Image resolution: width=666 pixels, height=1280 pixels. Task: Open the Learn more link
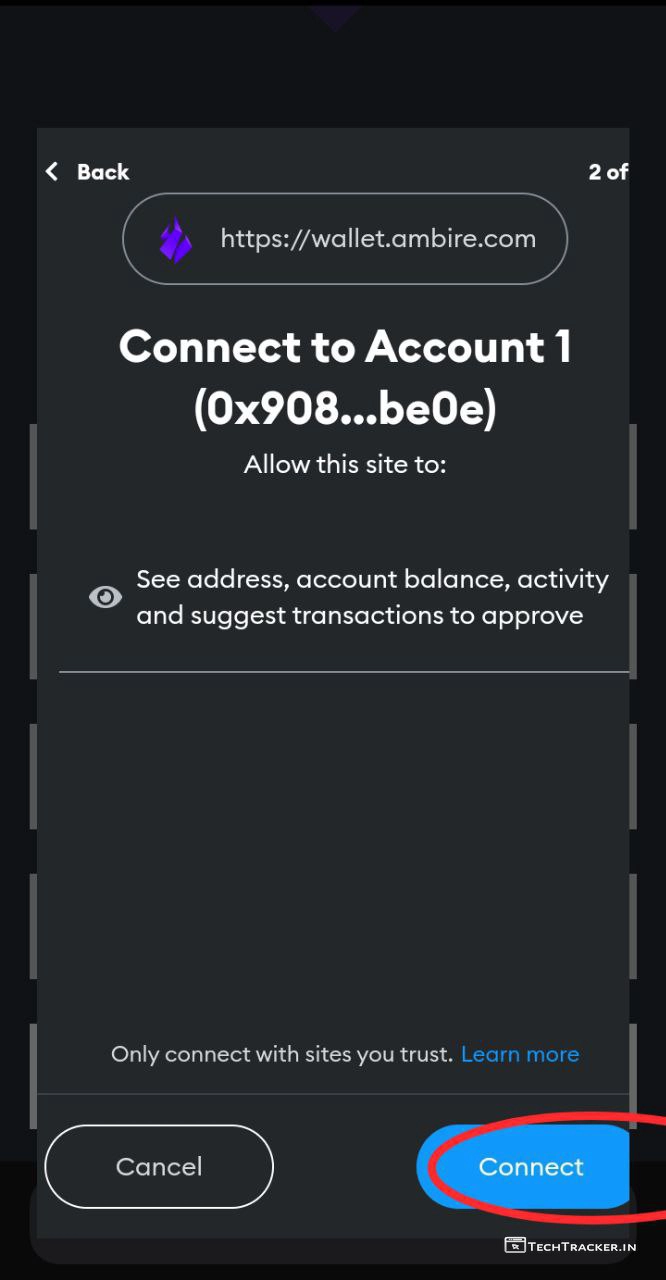click(519, 1054)
